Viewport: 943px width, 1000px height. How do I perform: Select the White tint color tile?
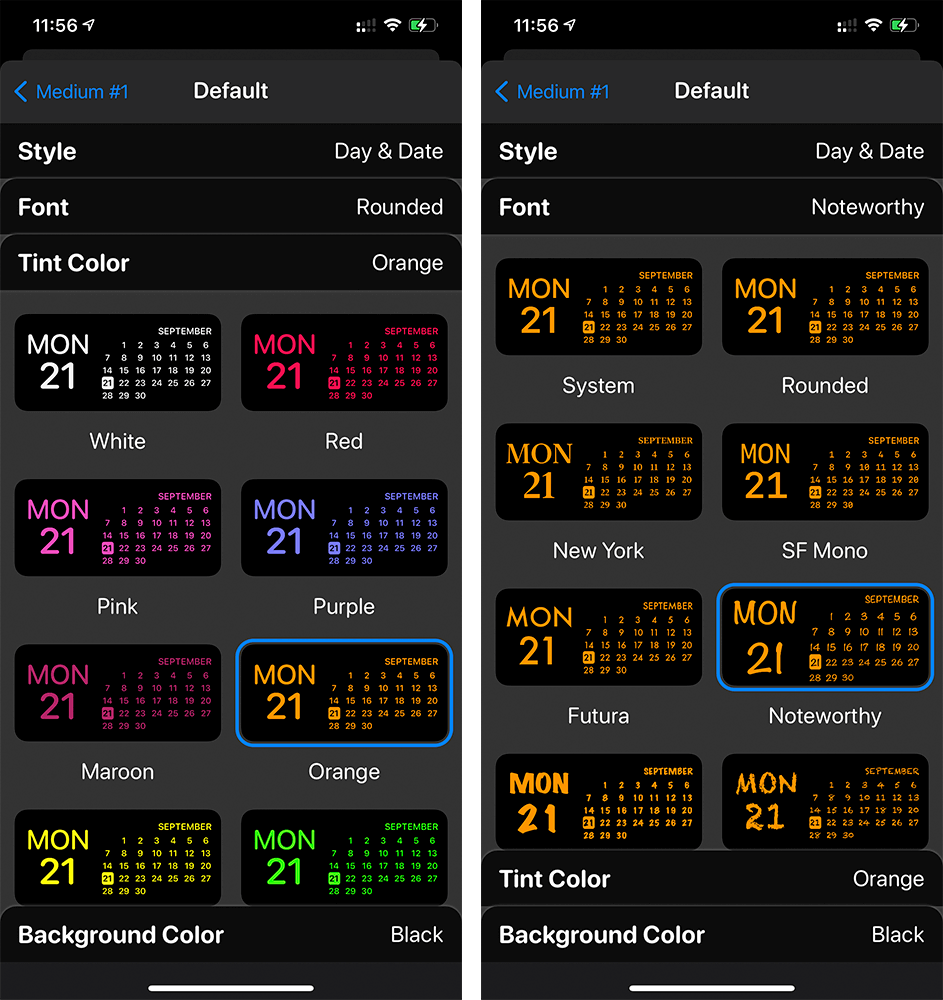tap(118, 362)
